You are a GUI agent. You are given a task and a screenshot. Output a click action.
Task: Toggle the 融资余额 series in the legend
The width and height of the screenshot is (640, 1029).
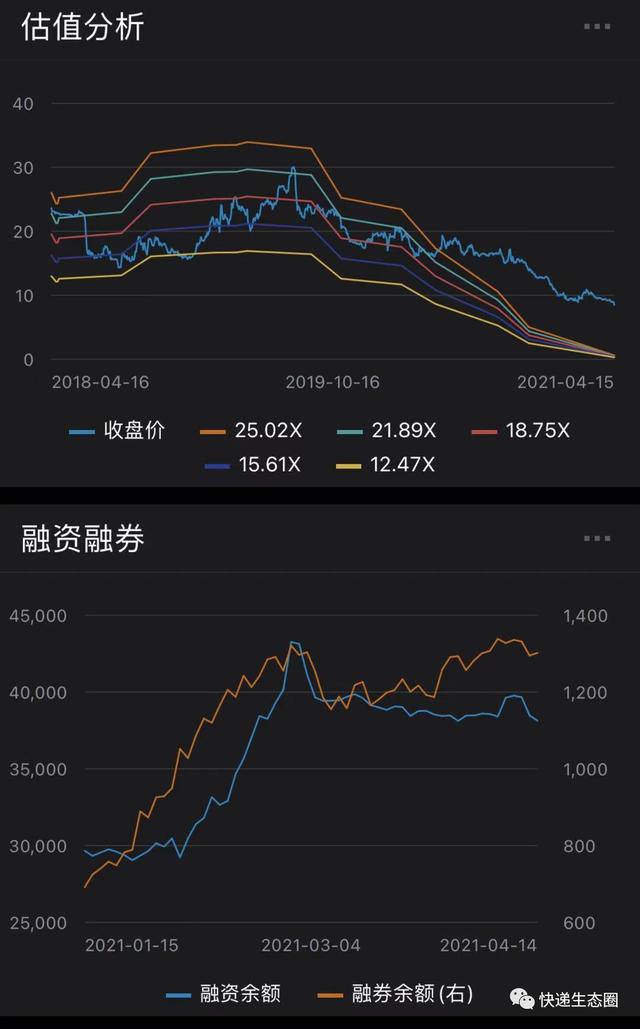point(223,994)
